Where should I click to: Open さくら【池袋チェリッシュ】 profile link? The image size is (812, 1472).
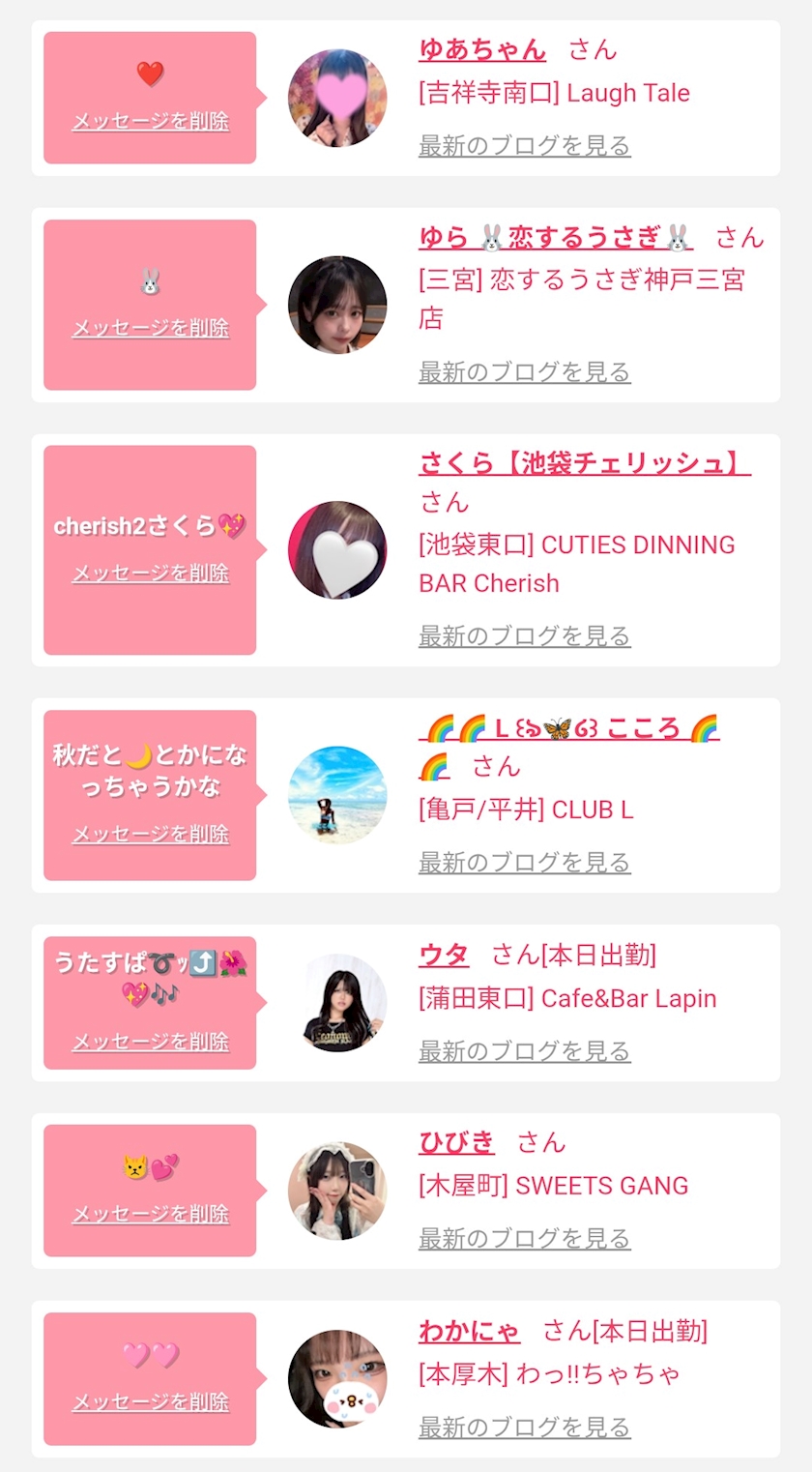click(x=584, y=463)
